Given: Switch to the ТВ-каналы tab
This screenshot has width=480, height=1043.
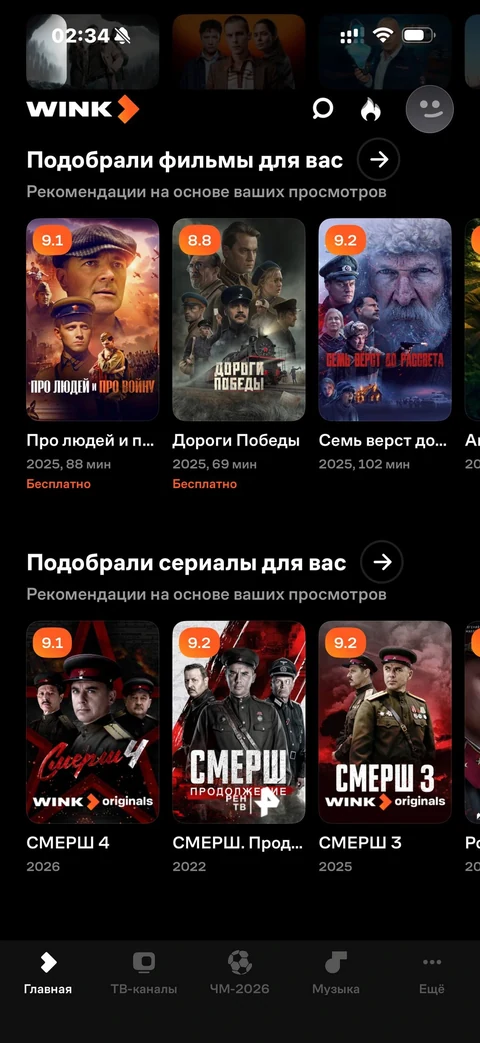Looking at the screenshot, I should point(144,972).
